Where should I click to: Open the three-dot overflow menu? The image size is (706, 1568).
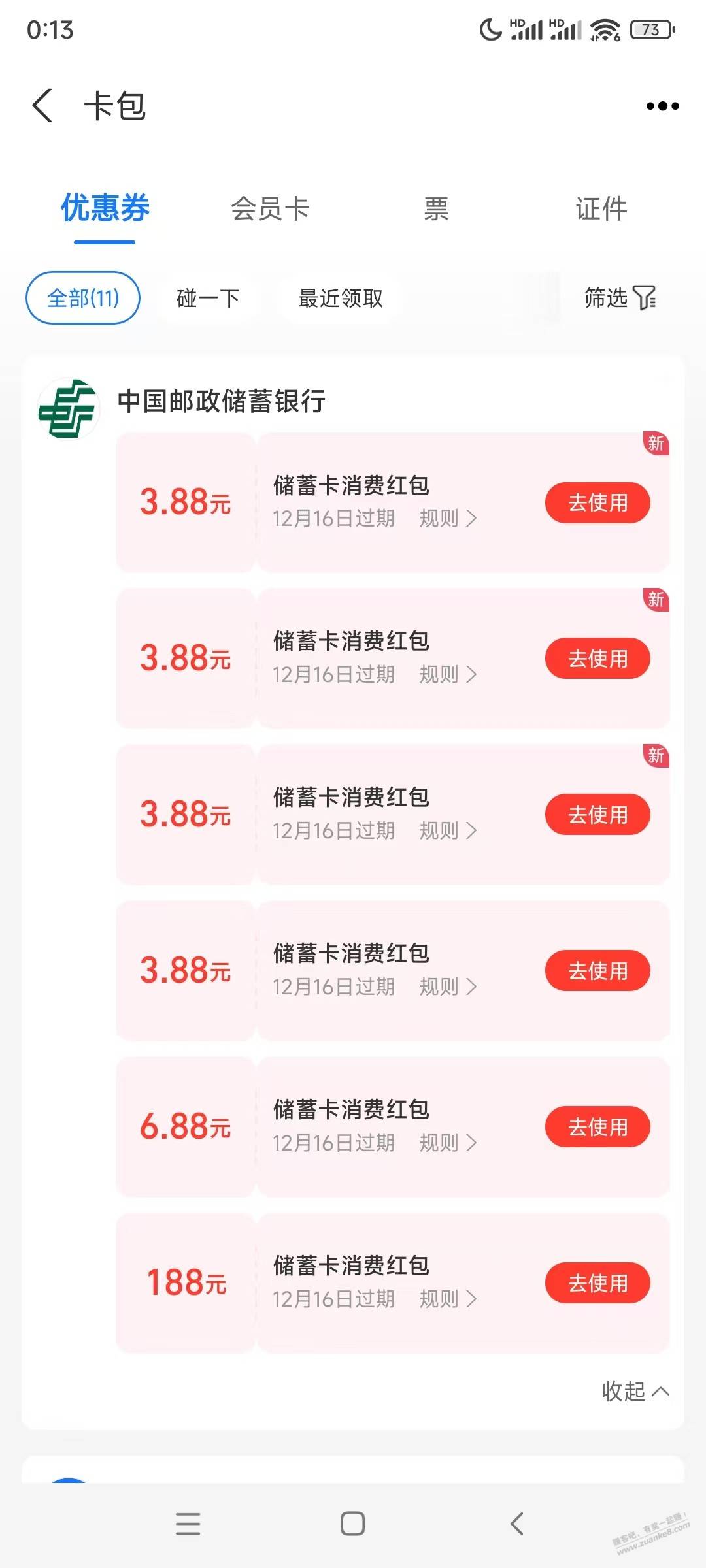pos(662,106)
